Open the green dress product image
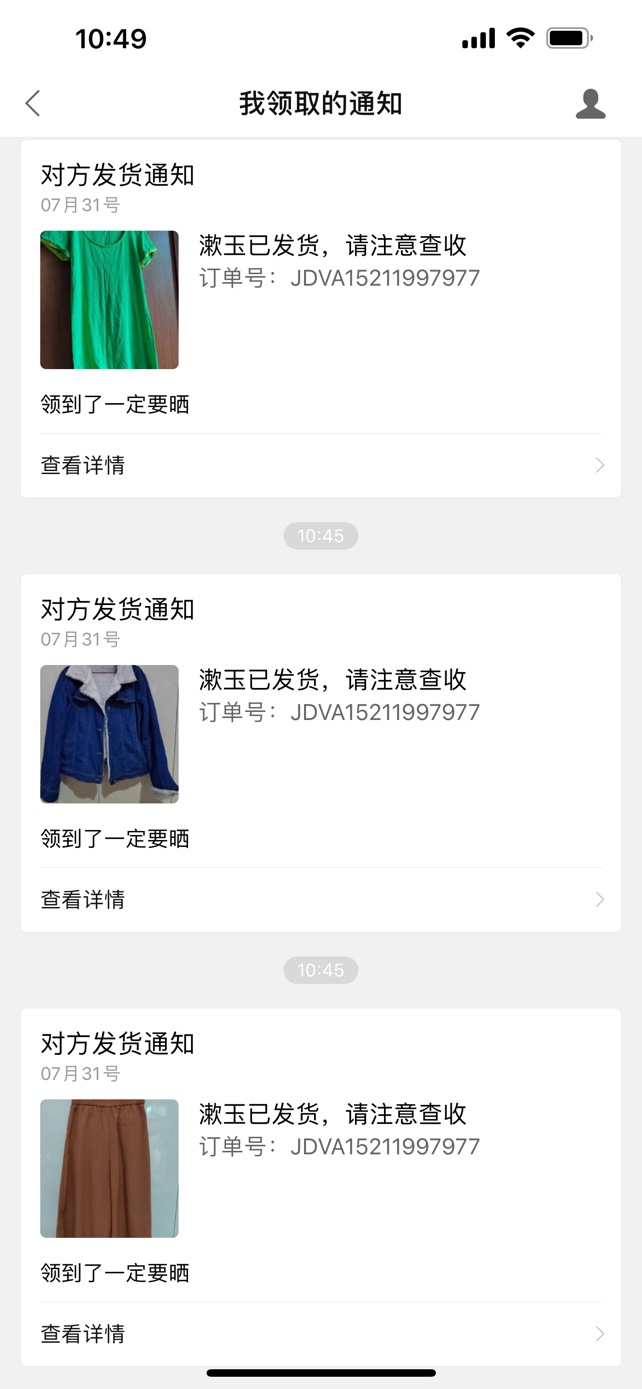Image resolution: width=642 pixels, height=1389 pixels. point(109,300)
